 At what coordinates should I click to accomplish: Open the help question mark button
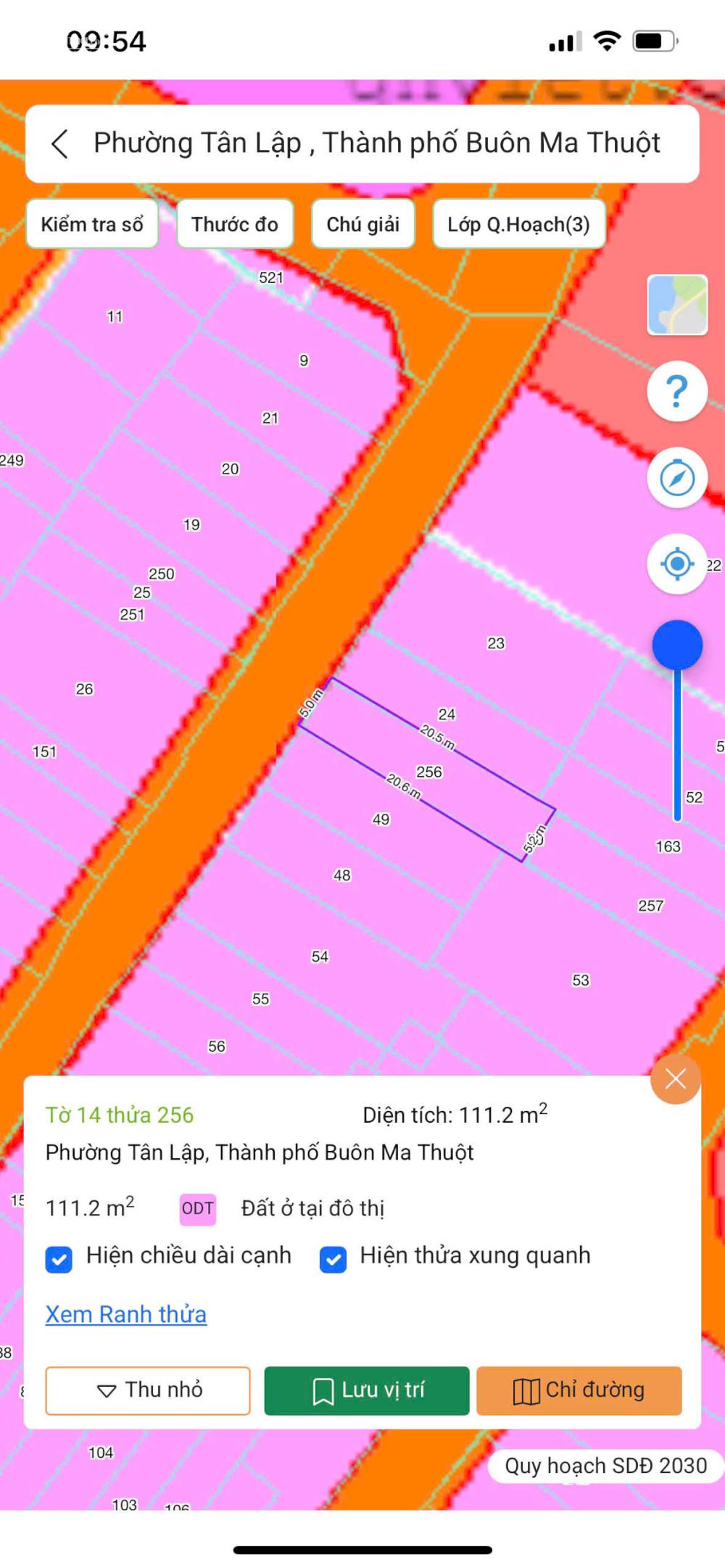pyautogui.click(x=677, y=392)
